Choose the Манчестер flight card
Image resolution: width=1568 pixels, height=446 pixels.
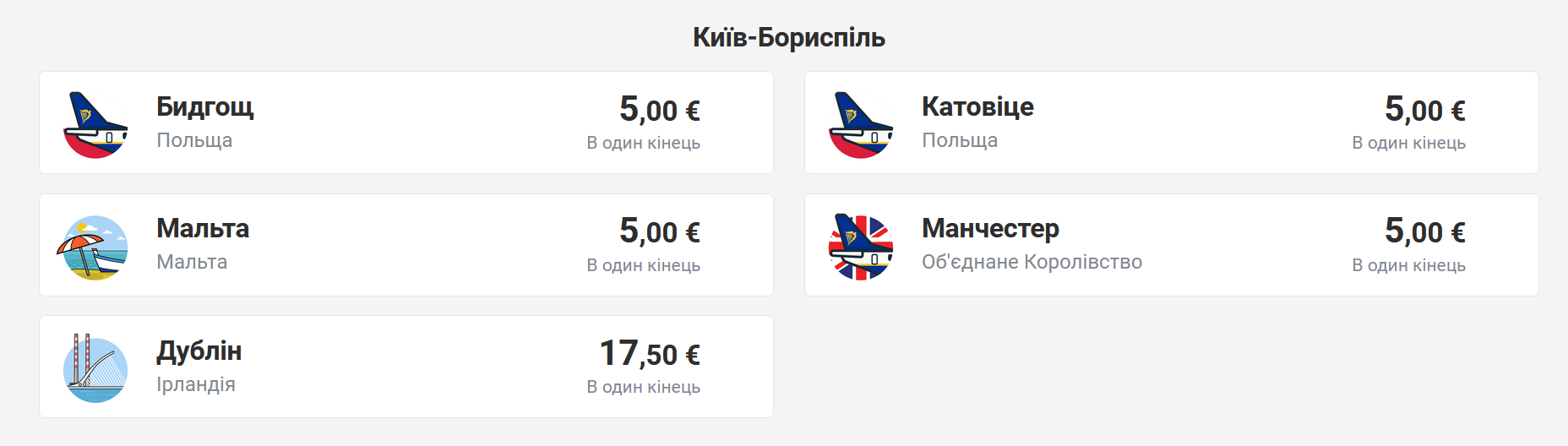(x=1171, y=245)
